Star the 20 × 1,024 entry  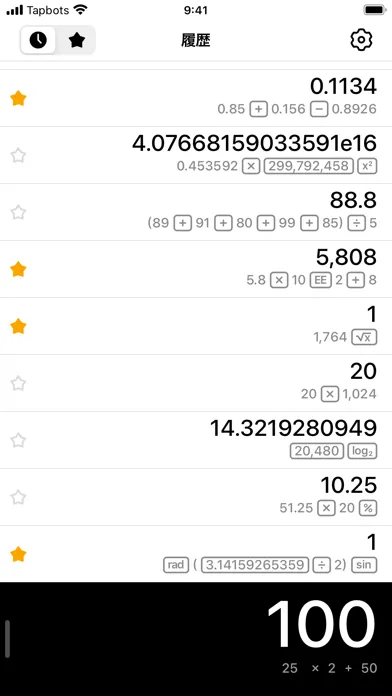(18, 383)
